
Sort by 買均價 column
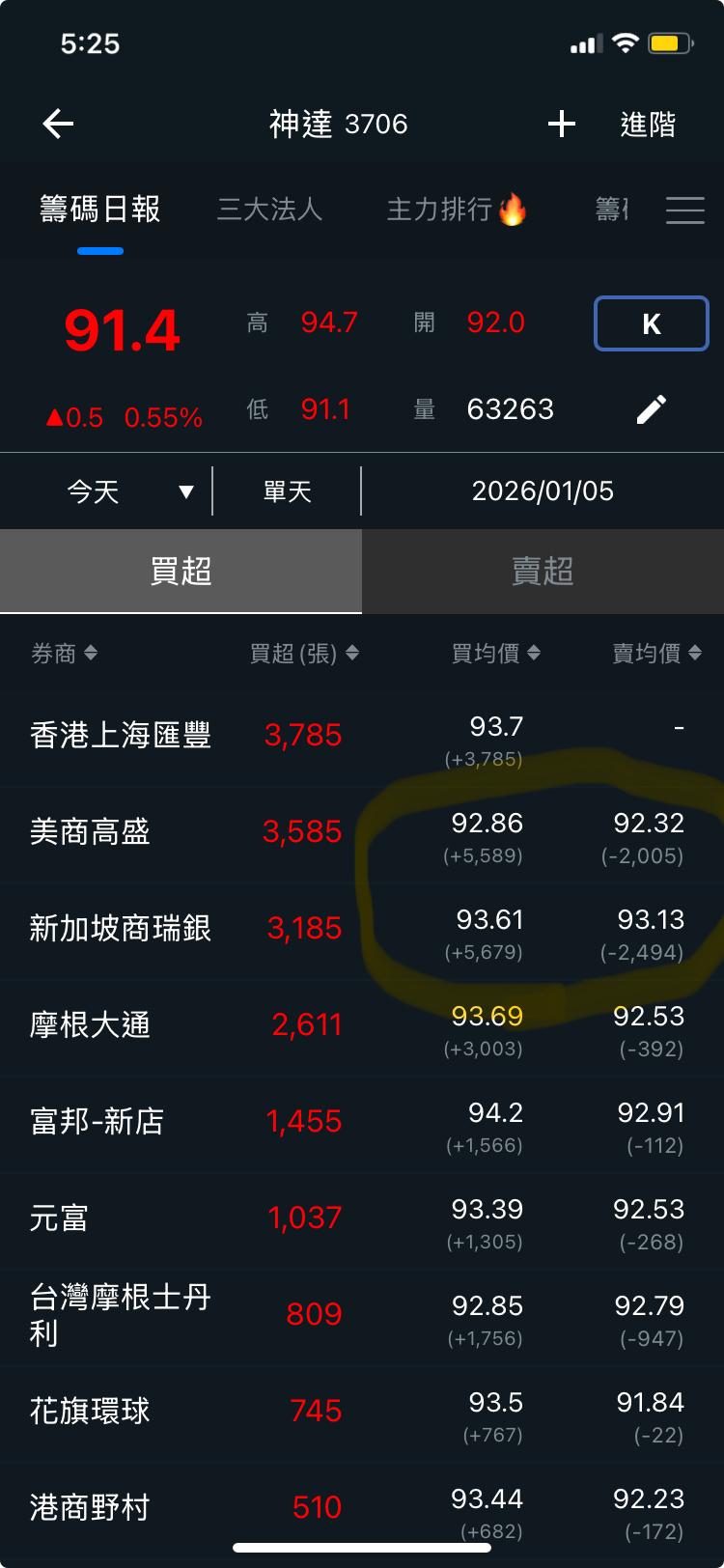point(495,654)
